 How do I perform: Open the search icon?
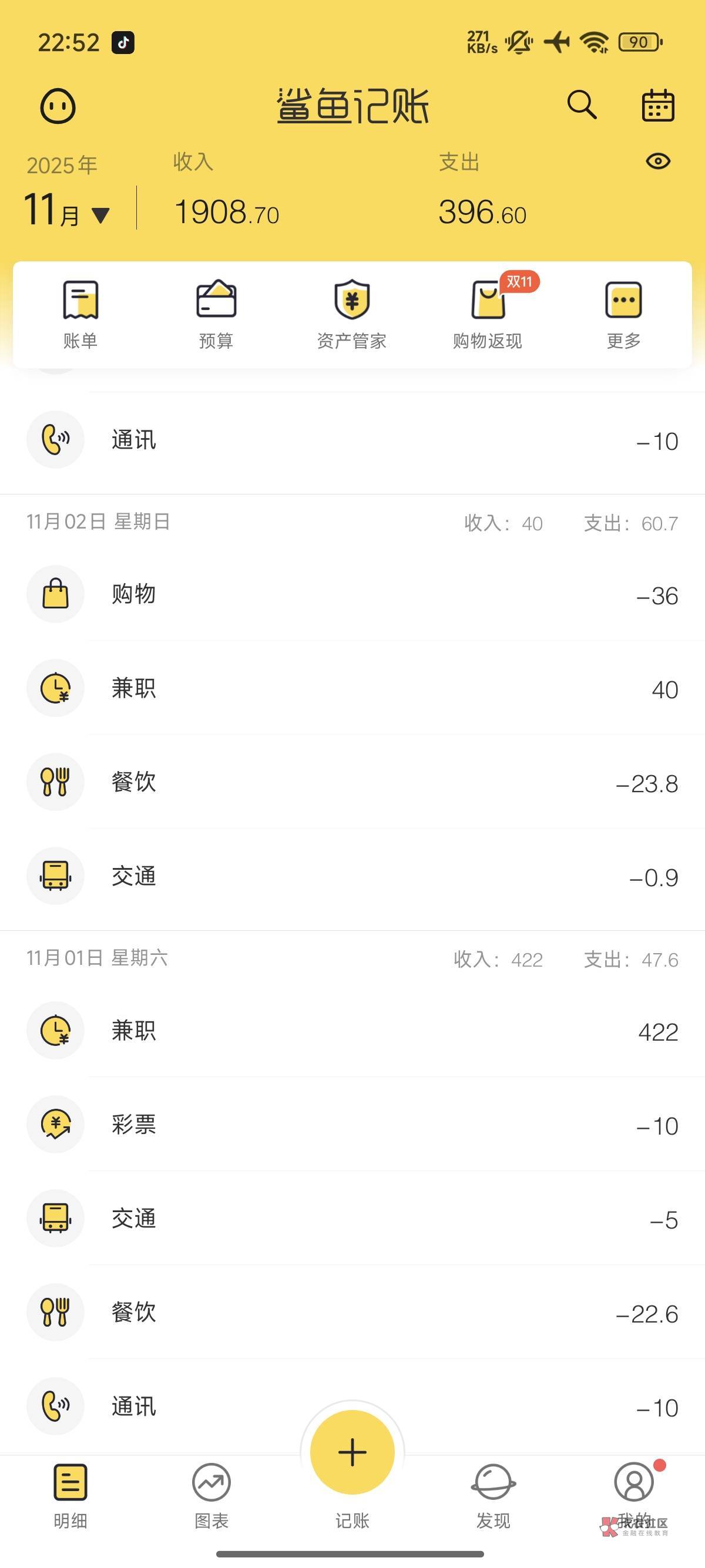click(x=582, y=105)
